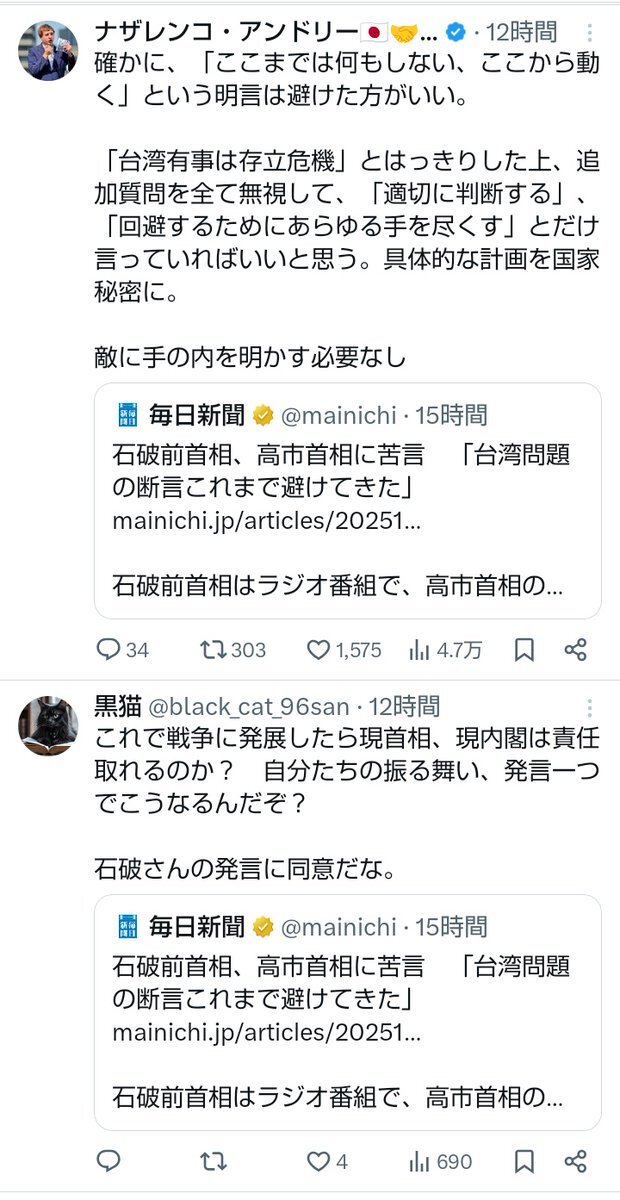Like ナザレンコ・アンドリー's post
The image size is (620, 1200).
pyautogui.click(x=318, y=650)
